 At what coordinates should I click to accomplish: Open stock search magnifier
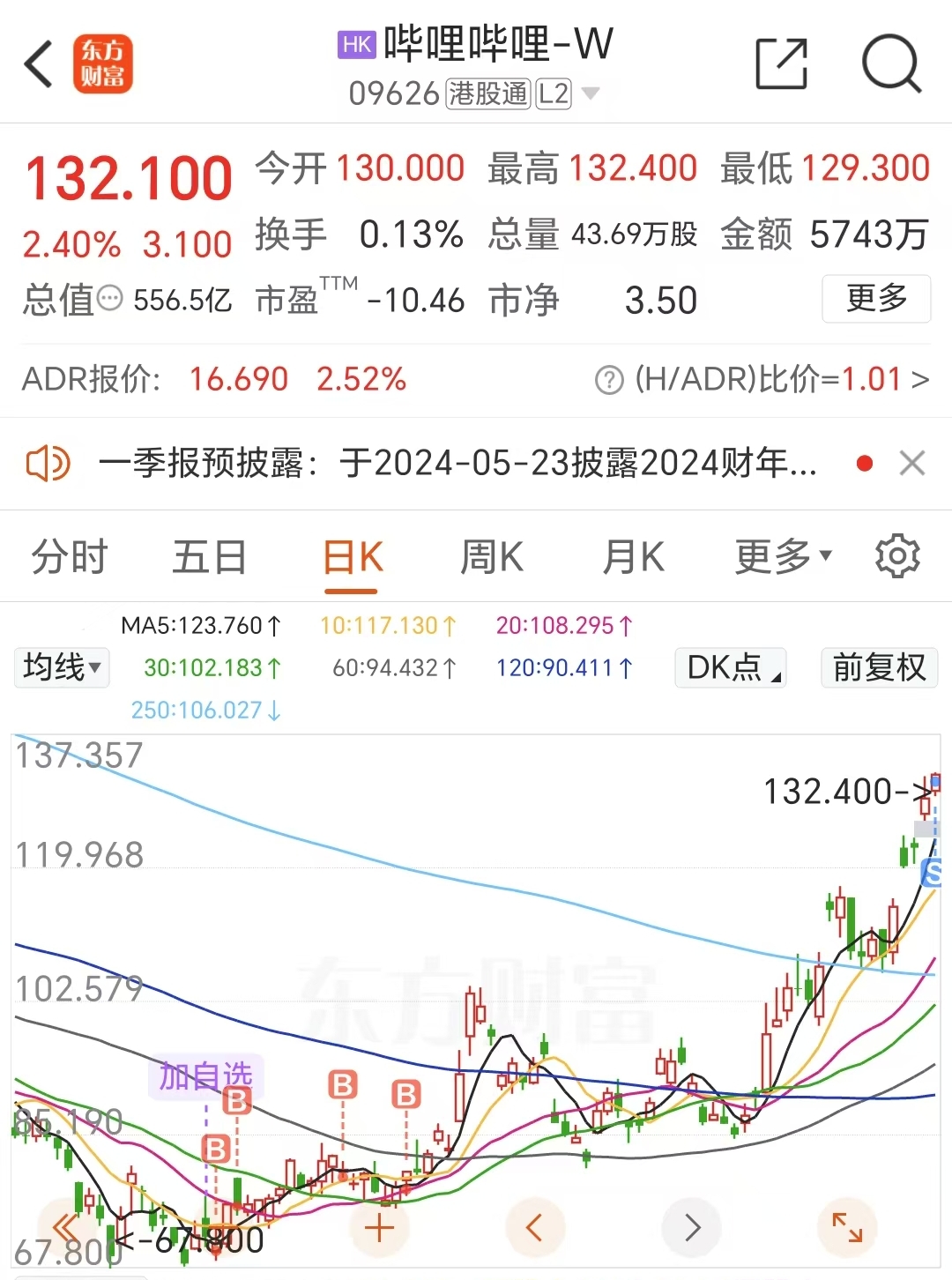[891, 64]
